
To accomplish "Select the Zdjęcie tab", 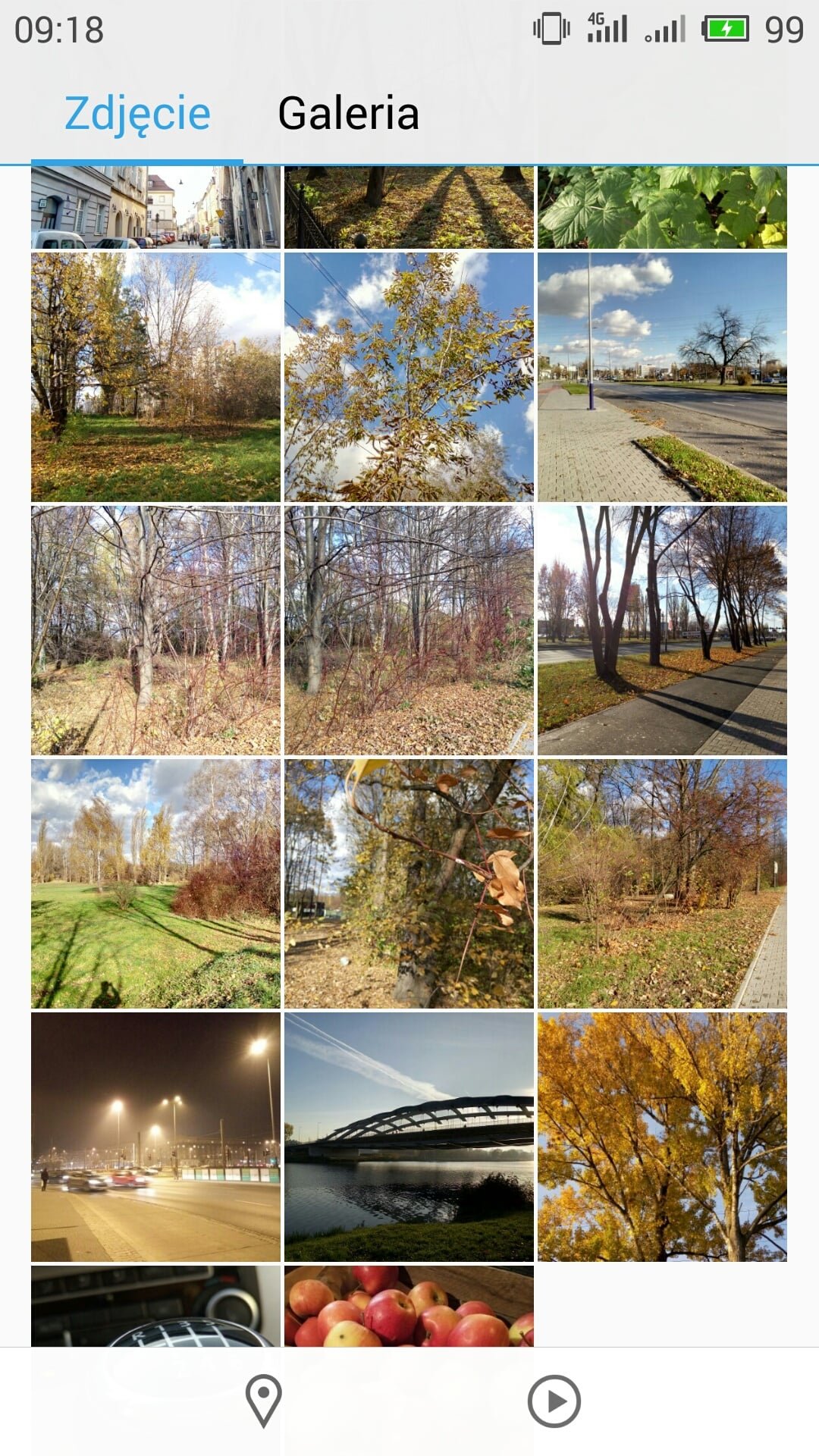I will (137, 114).
